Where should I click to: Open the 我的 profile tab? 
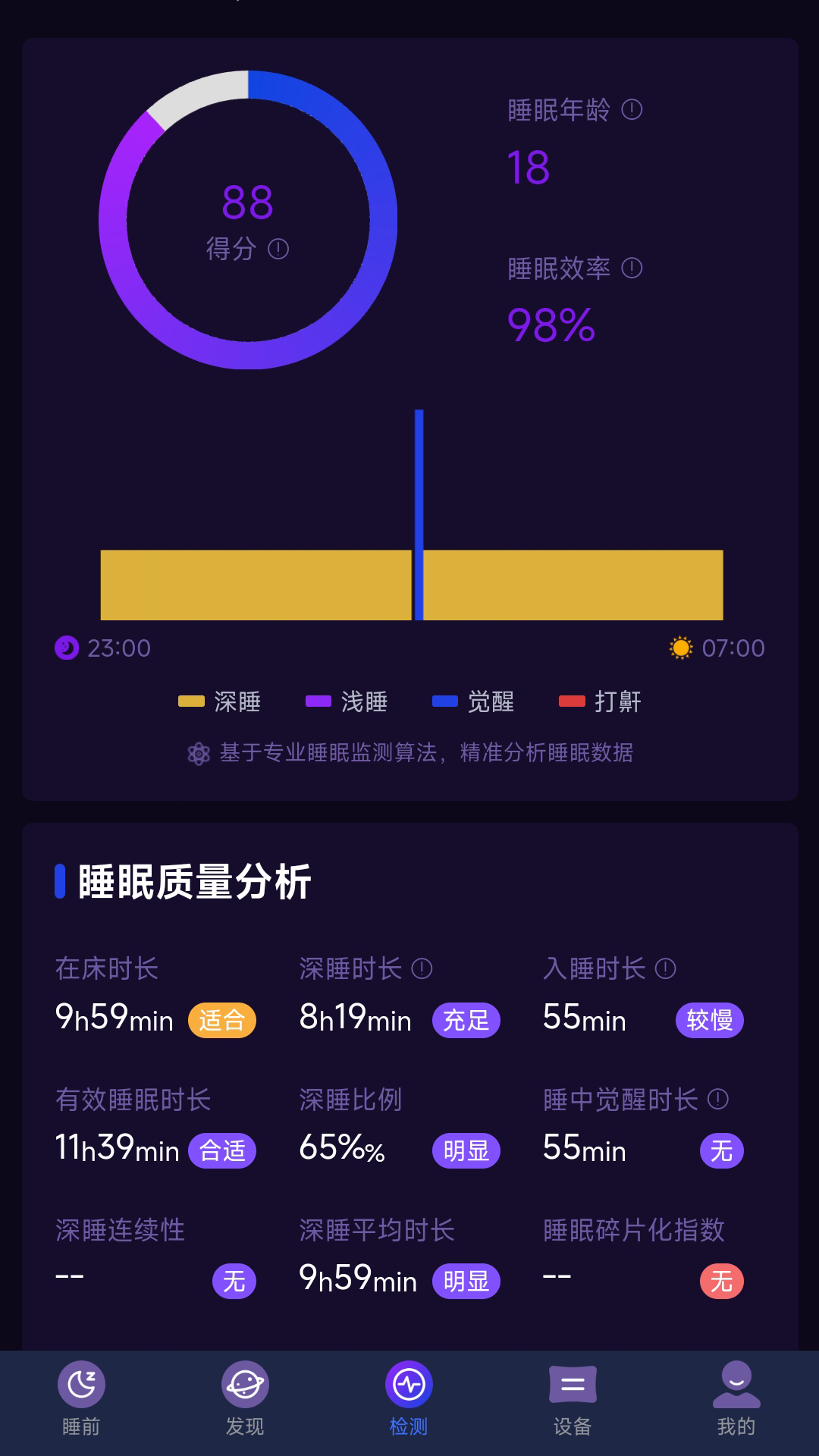[736, 1400]
